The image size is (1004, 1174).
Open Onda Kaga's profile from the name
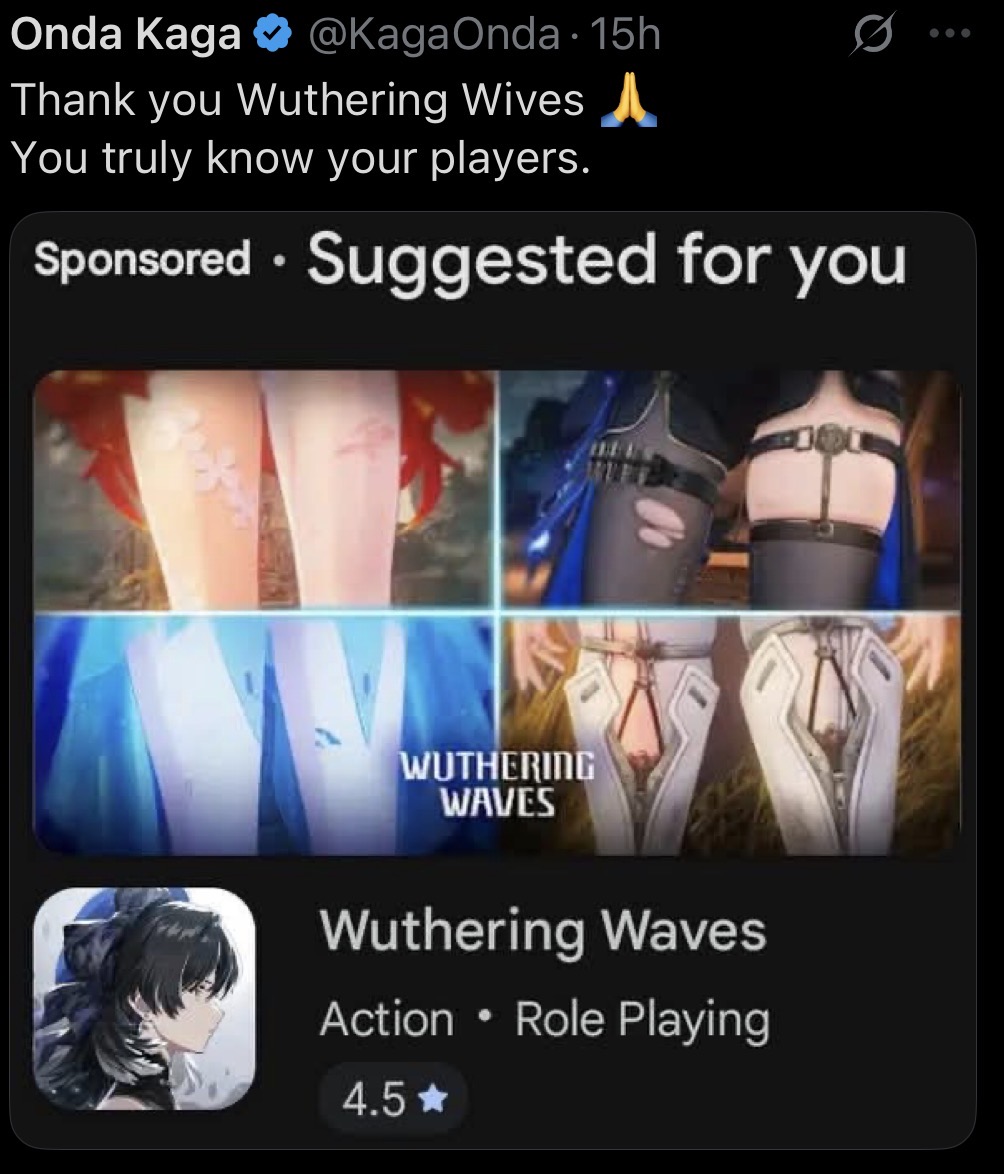pyautogui.click(x=127, y=36)
